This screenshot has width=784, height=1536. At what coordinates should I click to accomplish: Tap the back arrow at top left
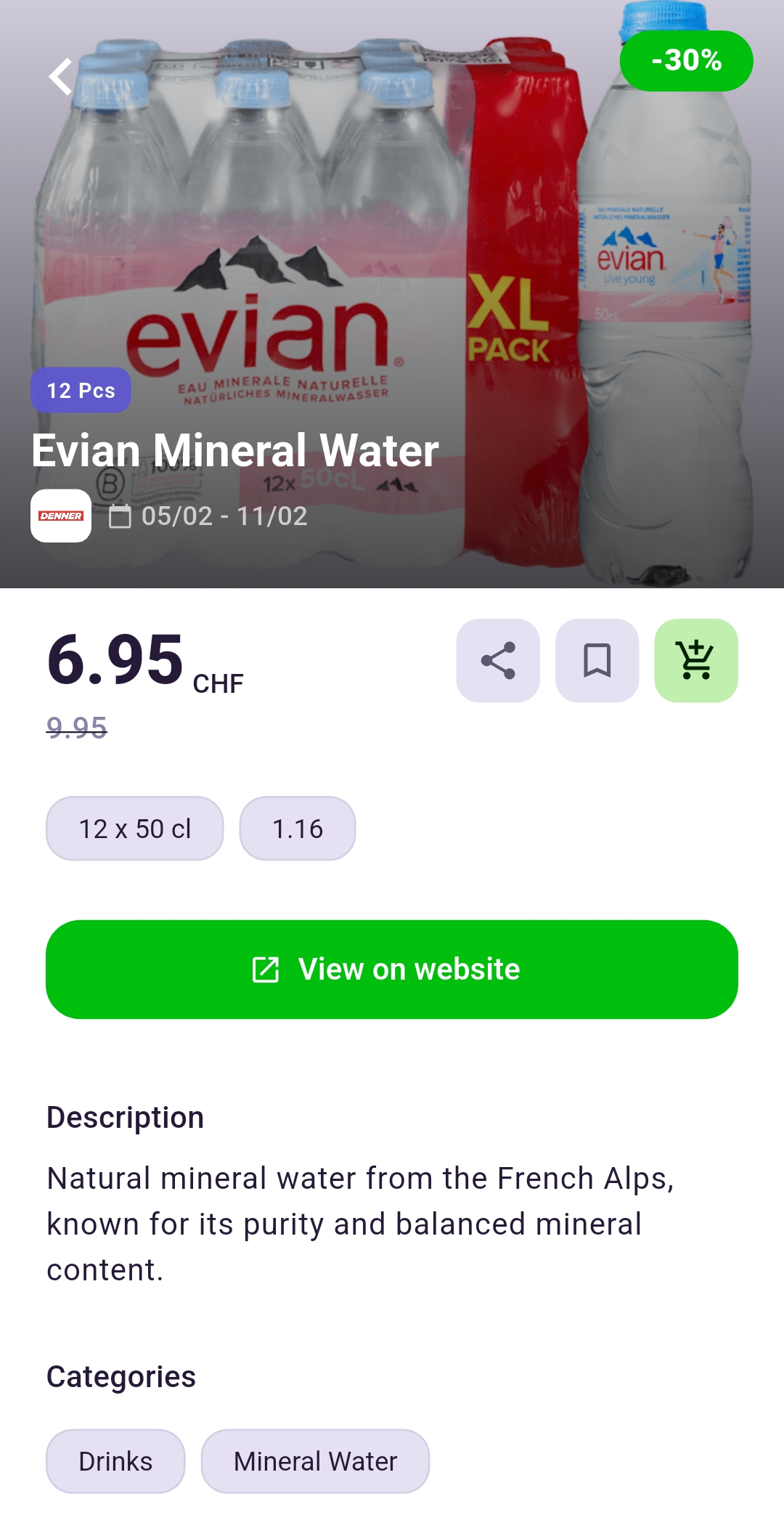tap(62, 76)
